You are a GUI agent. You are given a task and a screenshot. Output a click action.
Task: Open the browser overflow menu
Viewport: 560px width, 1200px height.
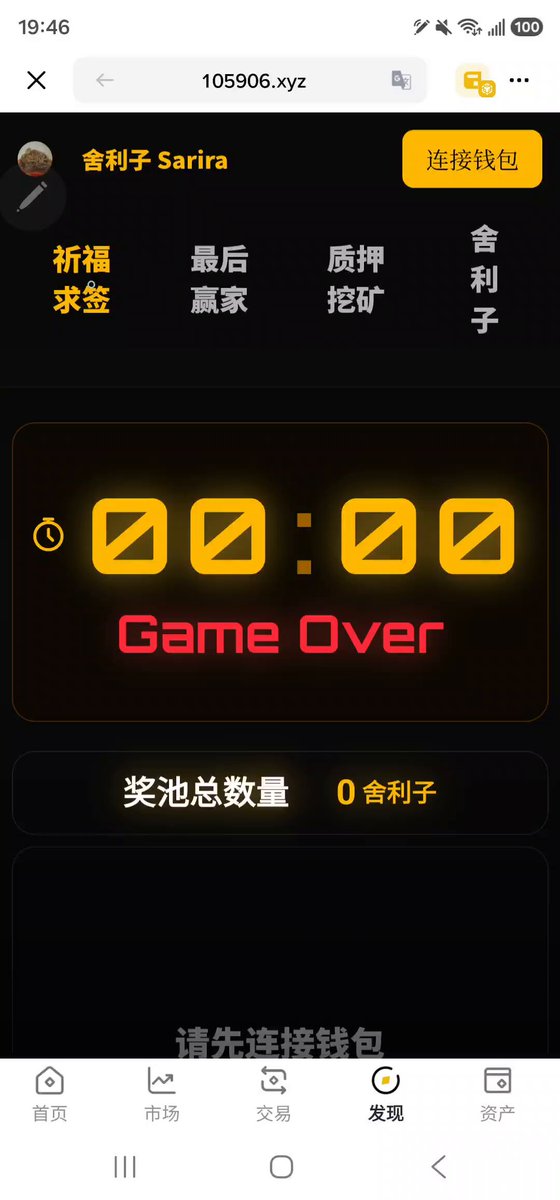click(519, 81)
